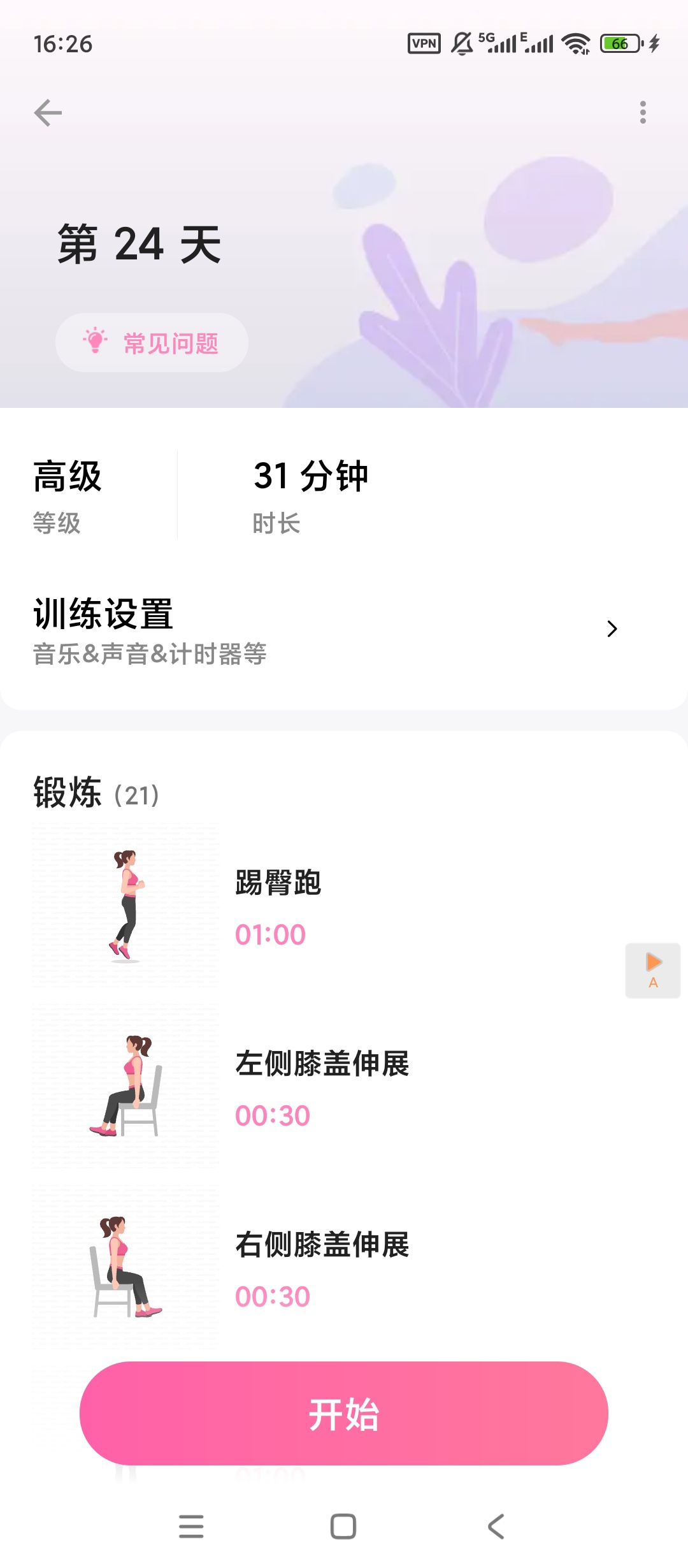Open 训练设置 via the chevron arrow
688x1568 pixels.
(613, 628)
